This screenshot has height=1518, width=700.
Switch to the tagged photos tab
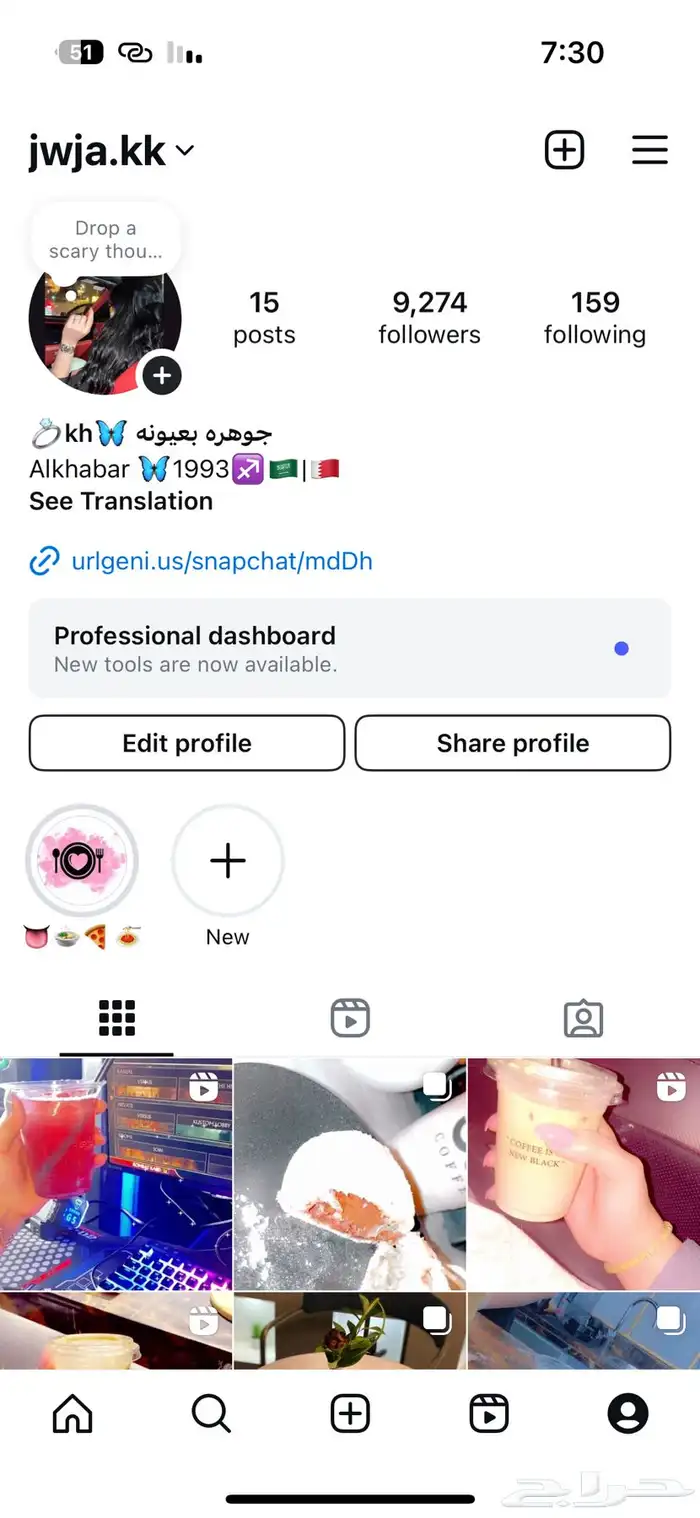[583, 1018]
